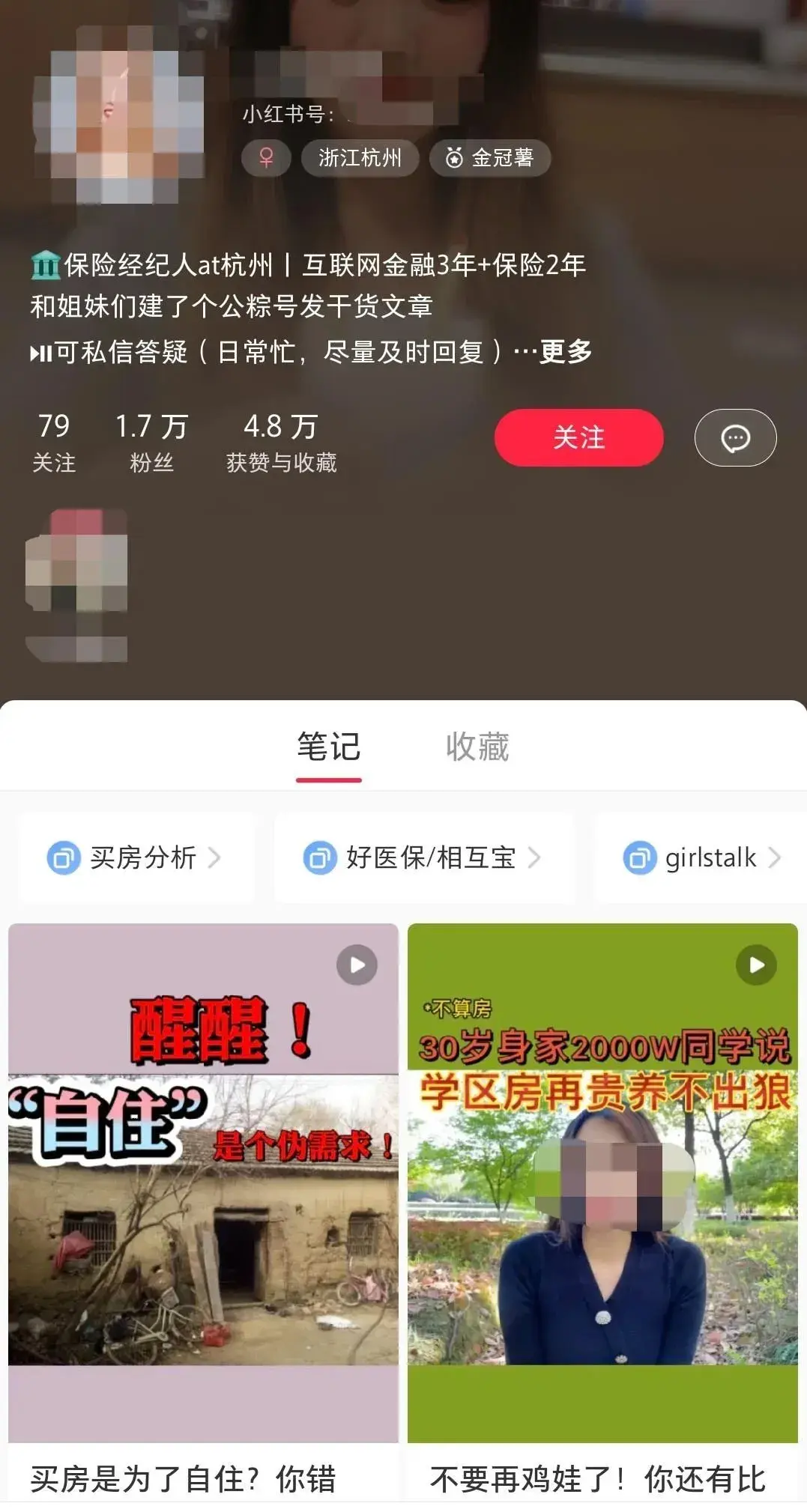The image size is (807, 1512).
Task: Follow this user with 关注 button
Action: point(578,437)
